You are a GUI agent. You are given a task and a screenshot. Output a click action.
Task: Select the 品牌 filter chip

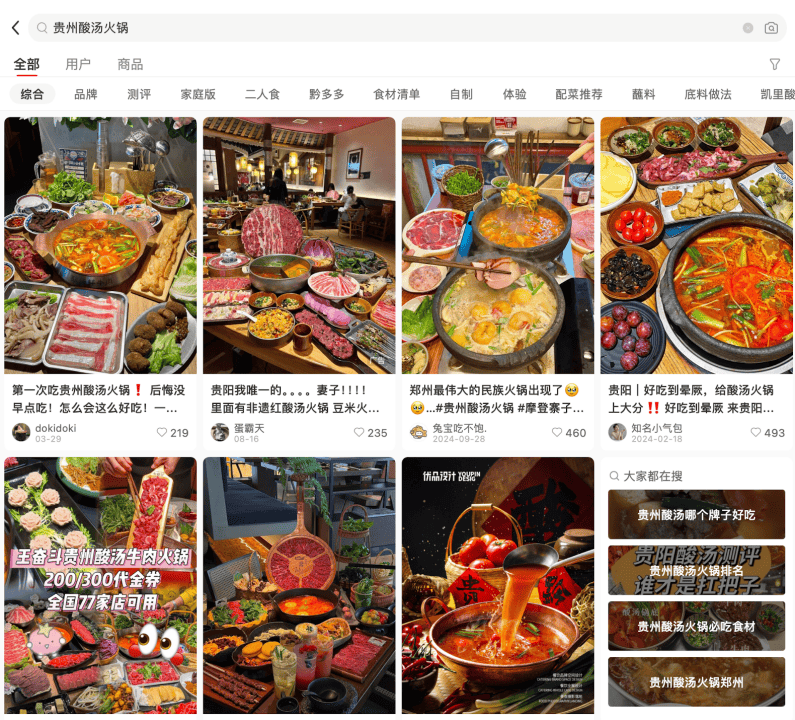[x=86, y=95]
